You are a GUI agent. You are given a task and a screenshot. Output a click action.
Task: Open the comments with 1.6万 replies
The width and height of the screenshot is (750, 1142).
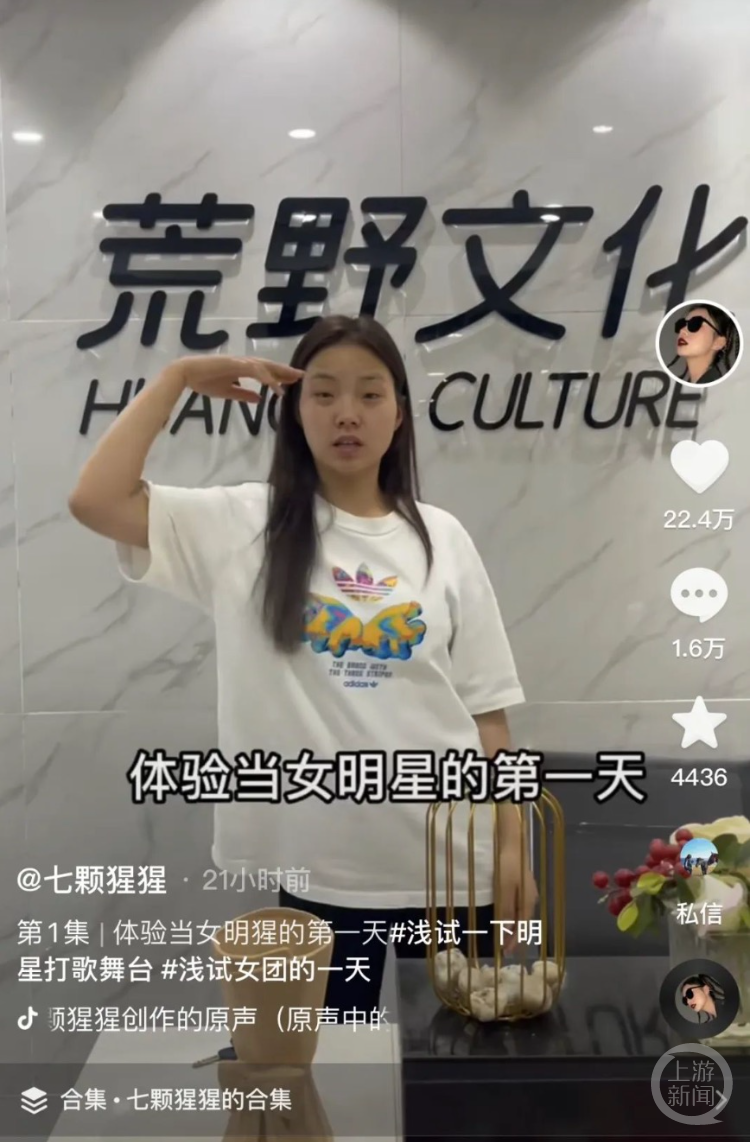[699, 595]
